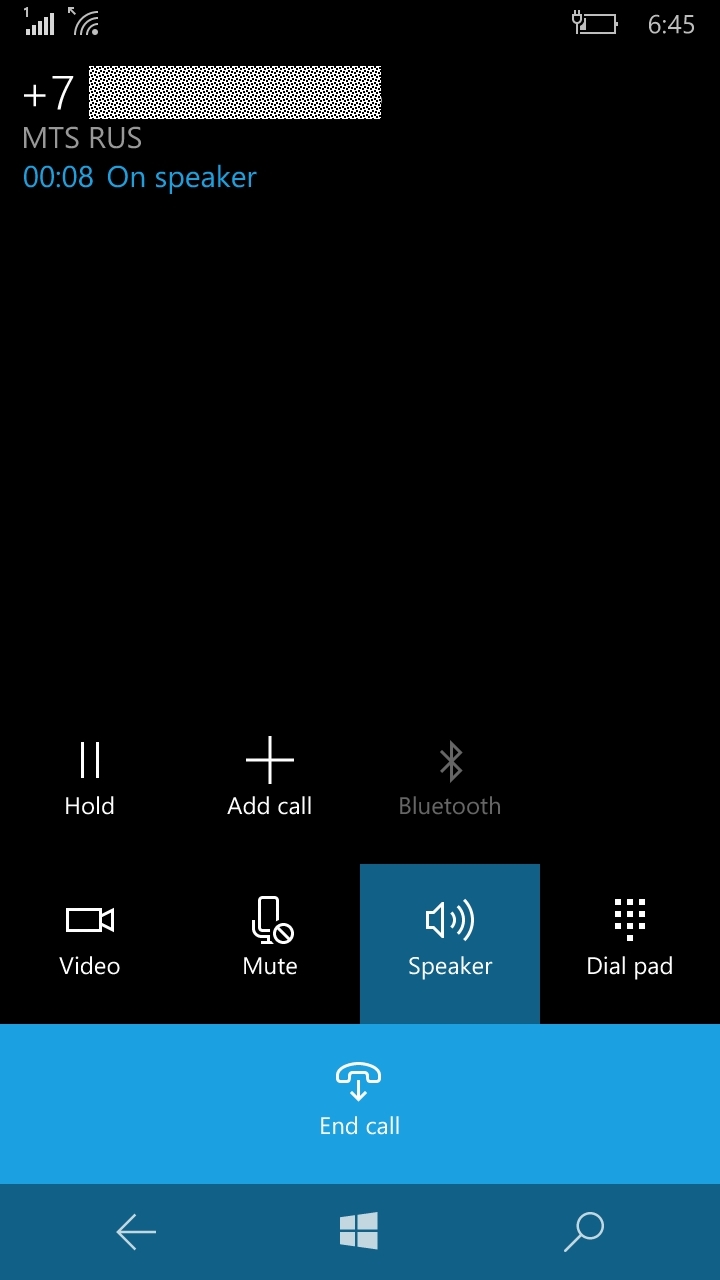Viewport: 720px width, 1280px height.
Task: Open the Dial pad
Action: pos(630,940)
